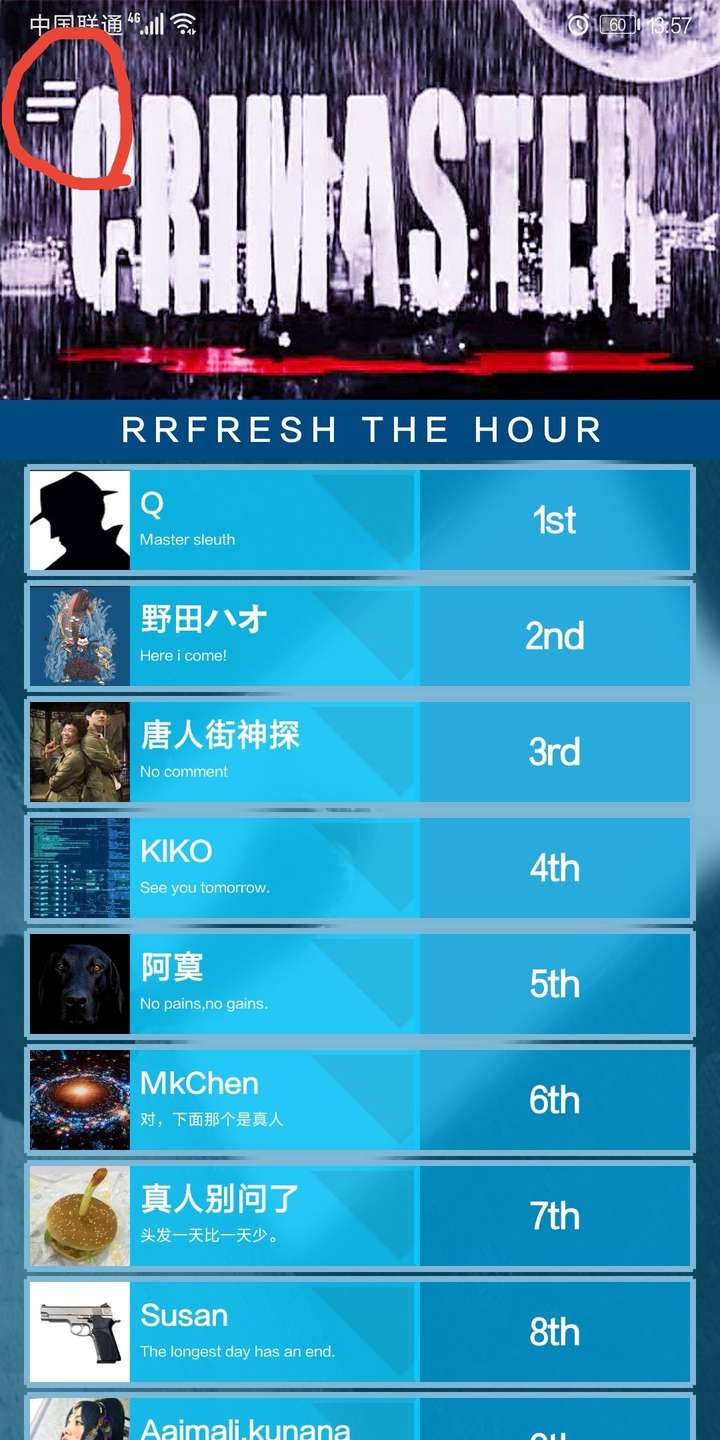Open 真人别问了's ranking row
The image size is (720, 1440).
360,1216
